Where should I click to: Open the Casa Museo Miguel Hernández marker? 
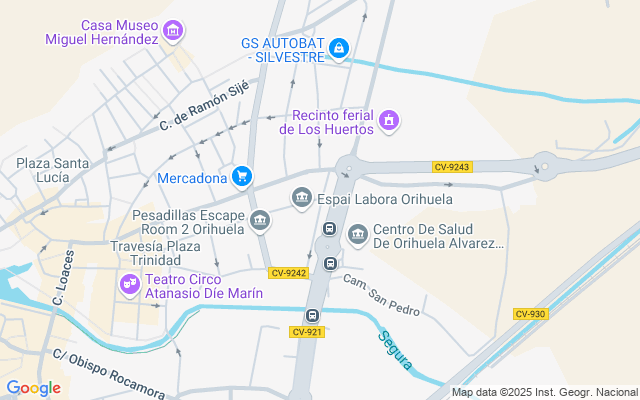point(173,31)
